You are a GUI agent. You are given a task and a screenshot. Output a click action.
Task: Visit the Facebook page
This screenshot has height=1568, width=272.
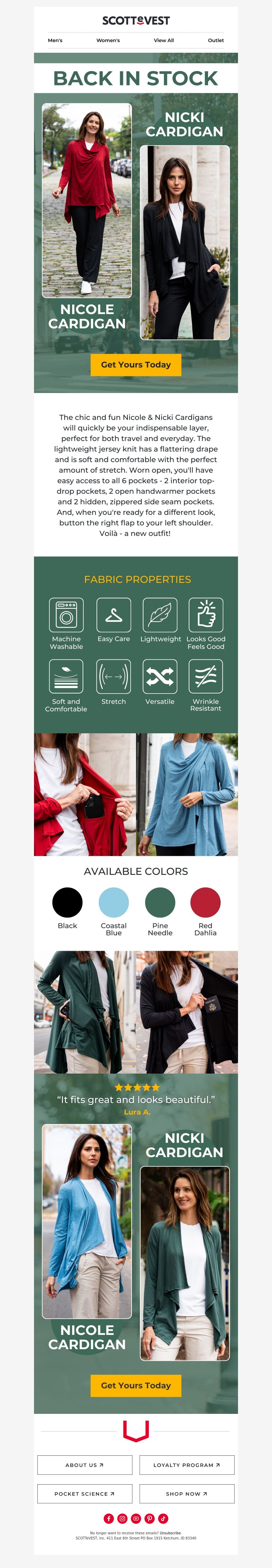(109, 1519)
